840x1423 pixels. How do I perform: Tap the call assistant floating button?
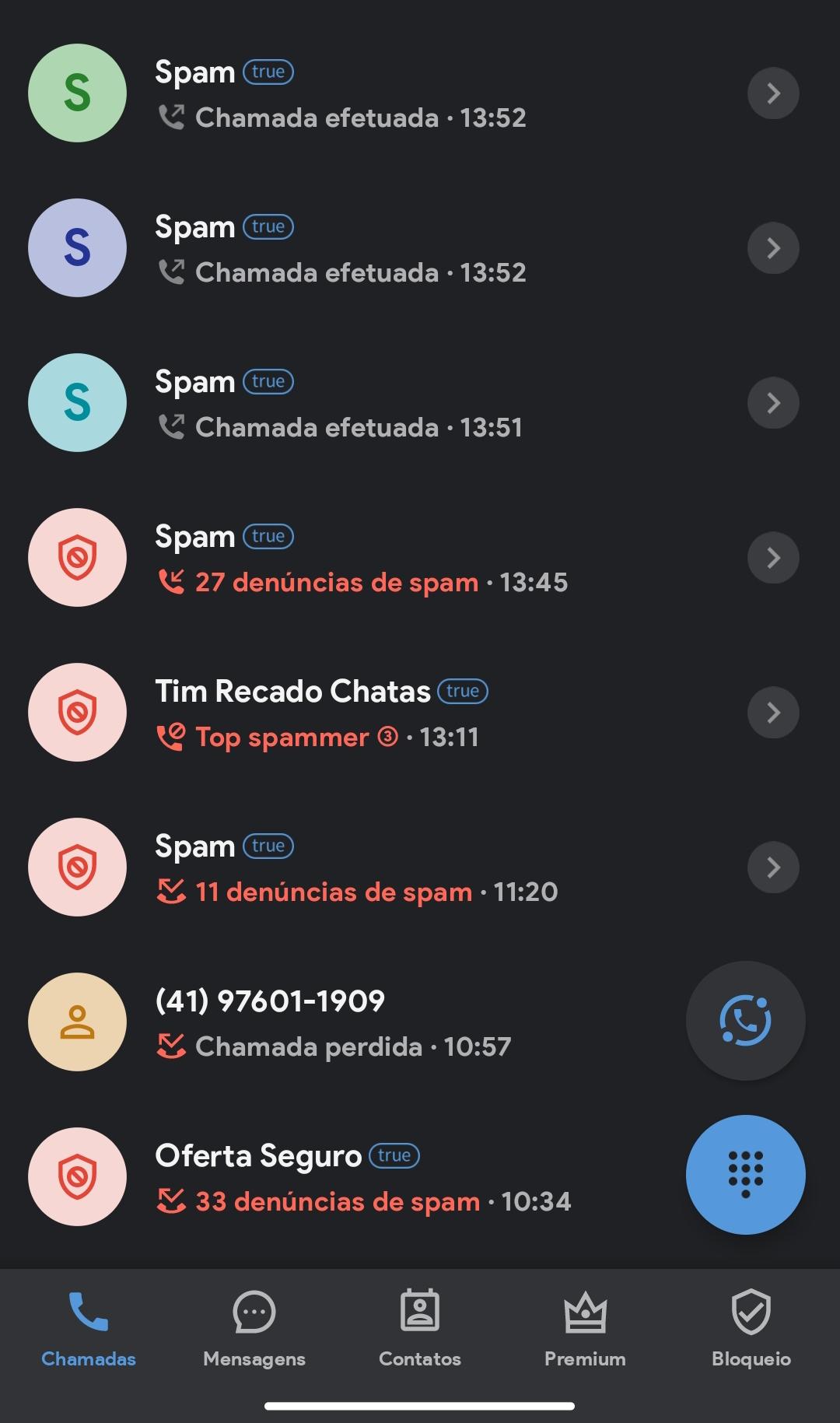pos(745,1020)
